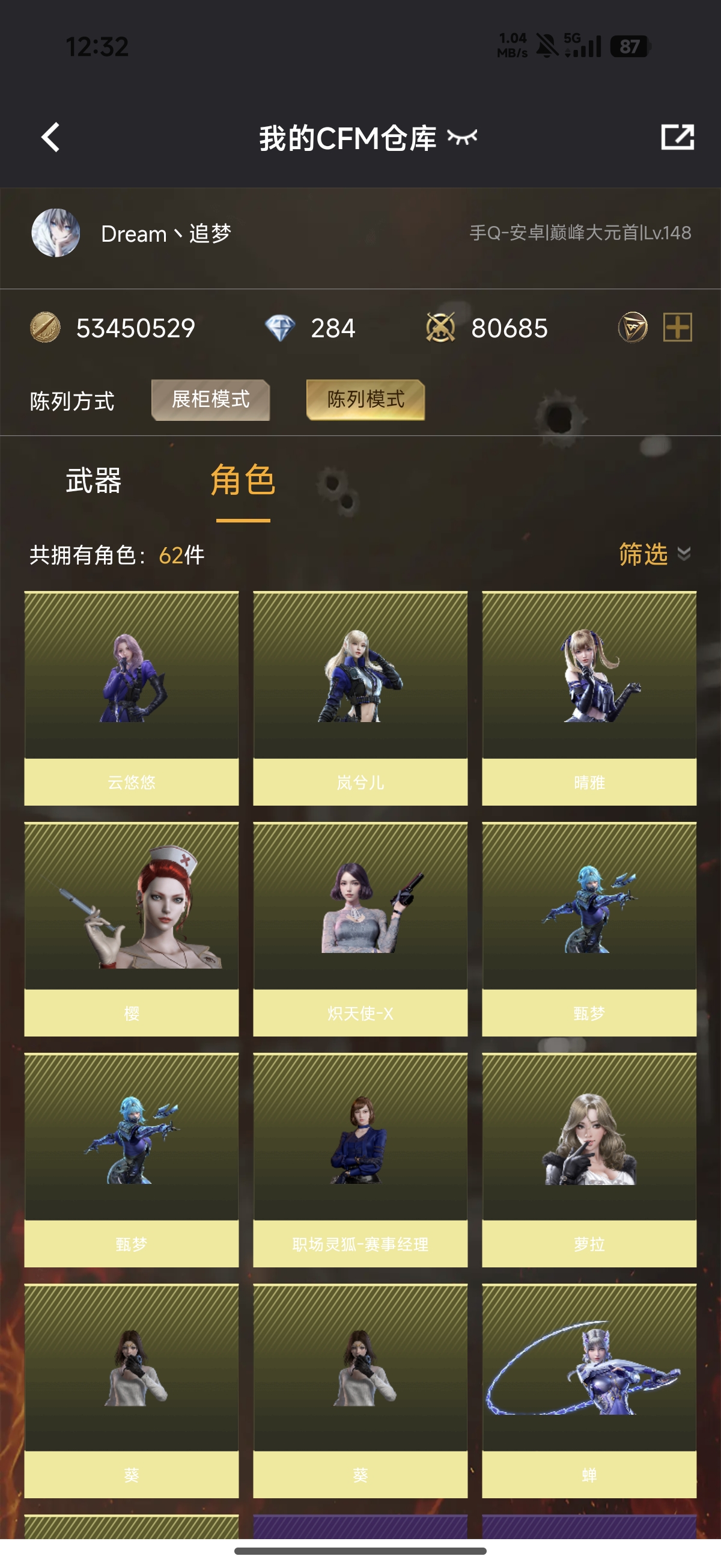Switch to 展柜模式 display mode

(210, 400)
